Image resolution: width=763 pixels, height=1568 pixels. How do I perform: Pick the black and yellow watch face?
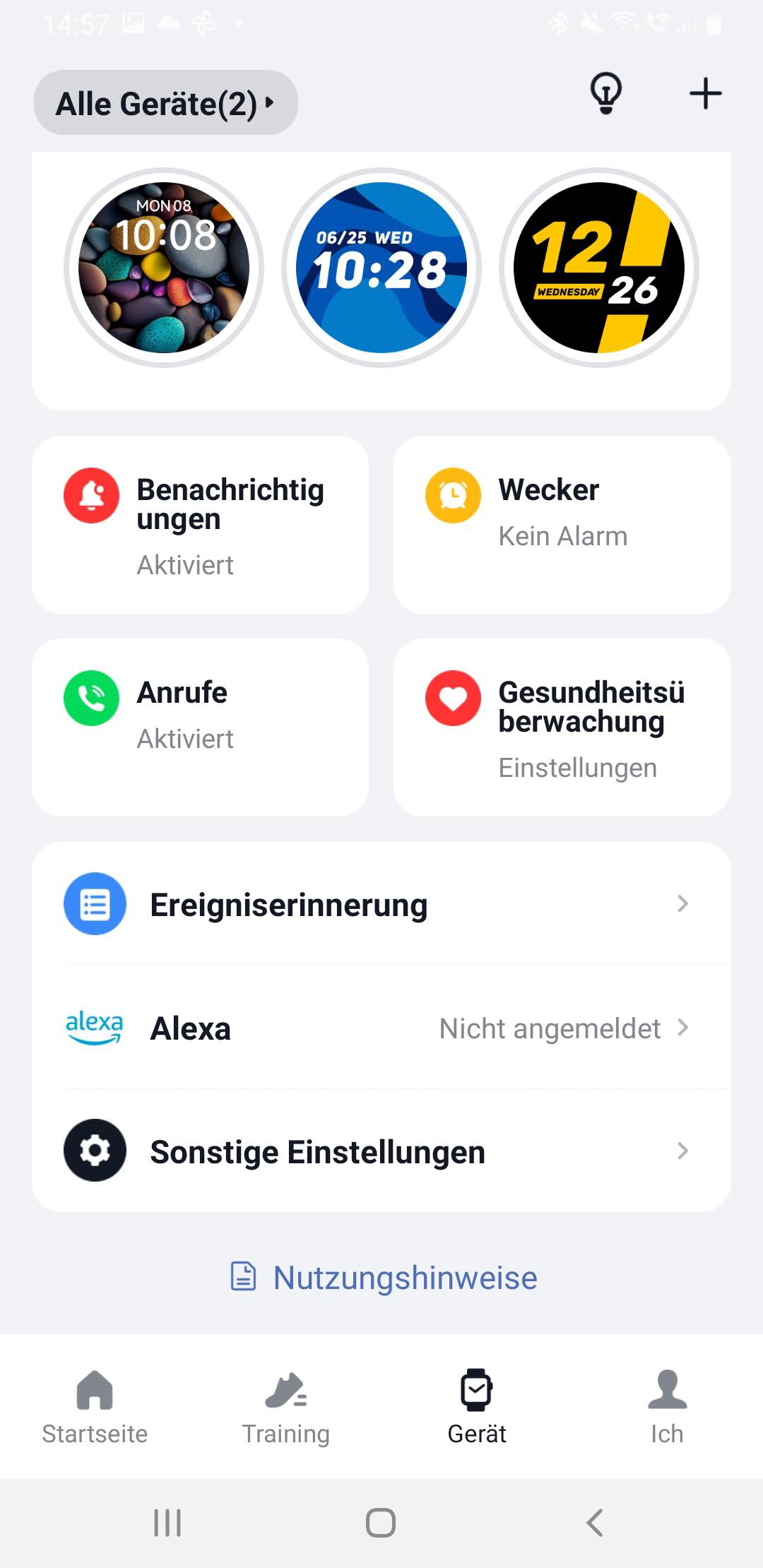[x=599, y=268]
